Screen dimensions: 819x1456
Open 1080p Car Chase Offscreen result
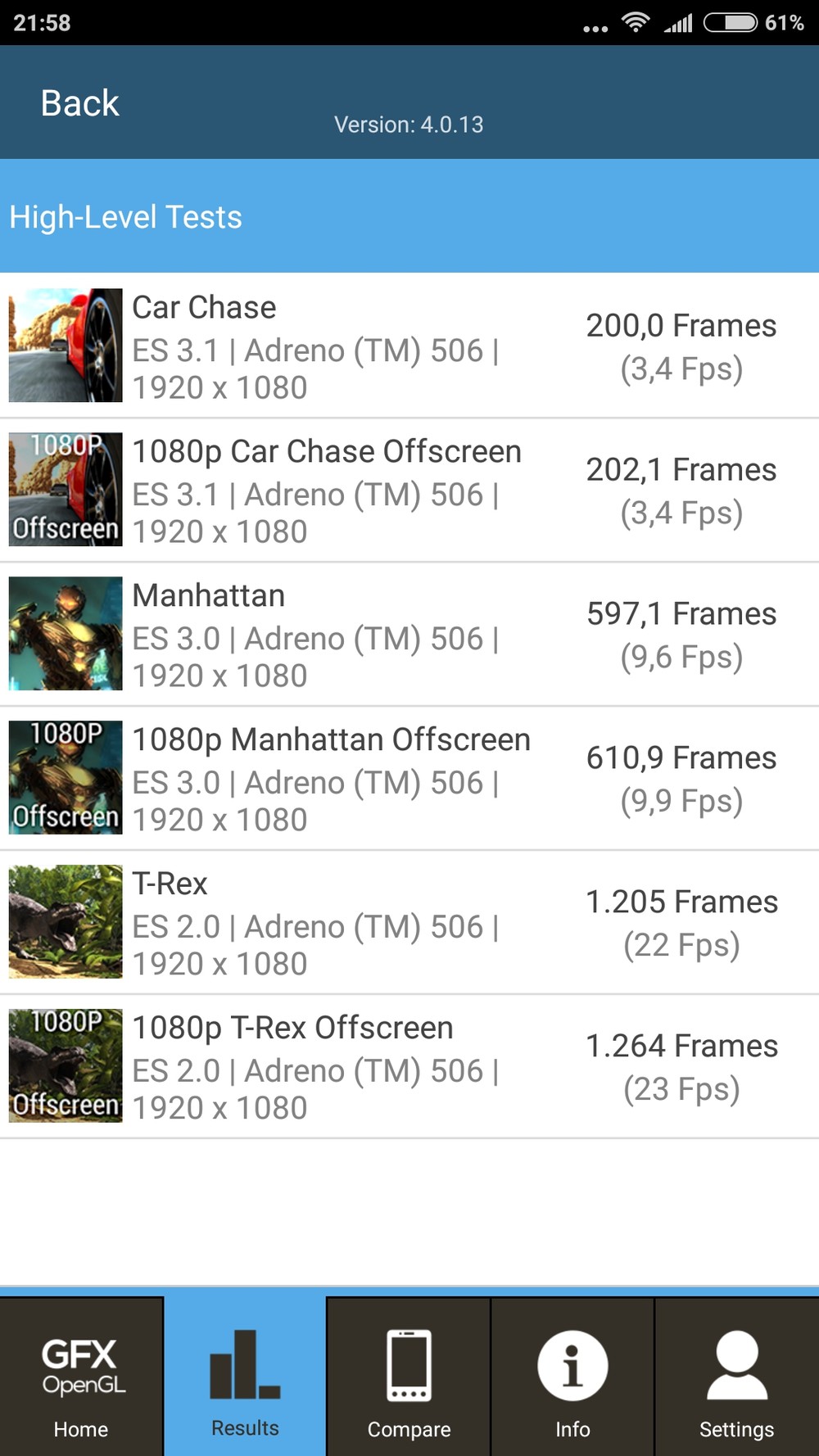(409, 490)
